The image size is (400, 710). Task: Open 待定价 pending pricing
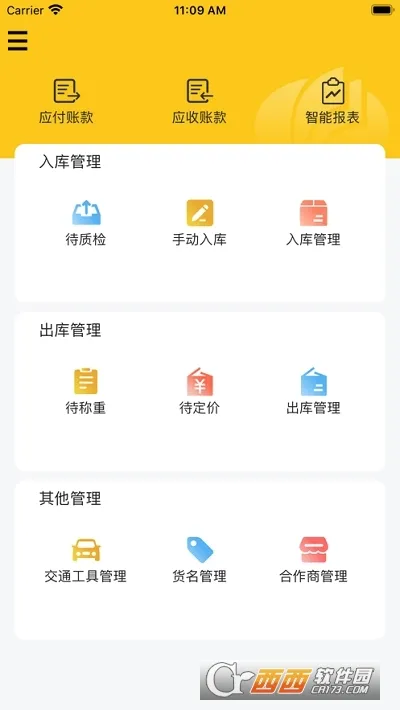pyautogui.click(x=199, y=392)
